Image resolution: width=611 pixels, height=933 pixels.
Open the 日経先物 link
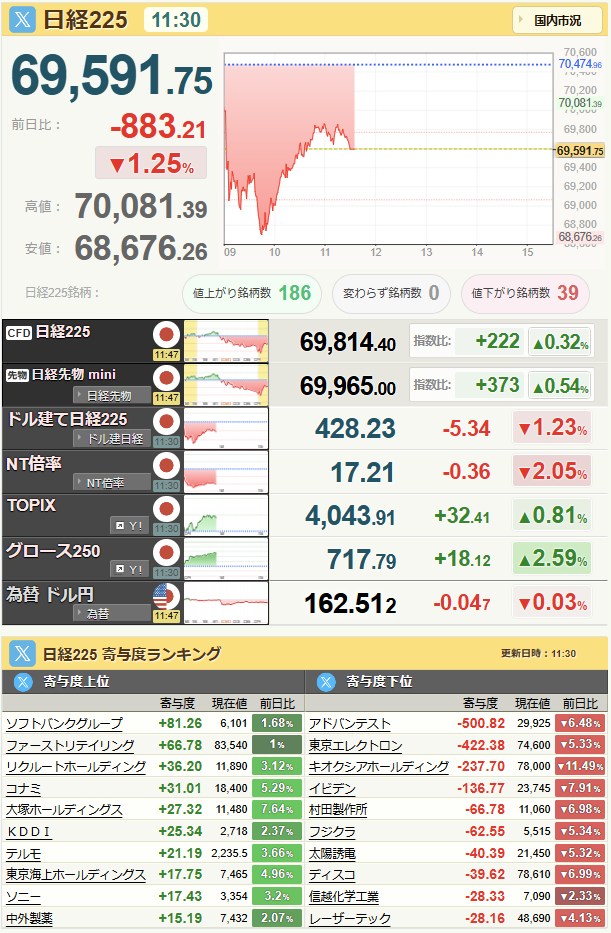coord(111,395)
